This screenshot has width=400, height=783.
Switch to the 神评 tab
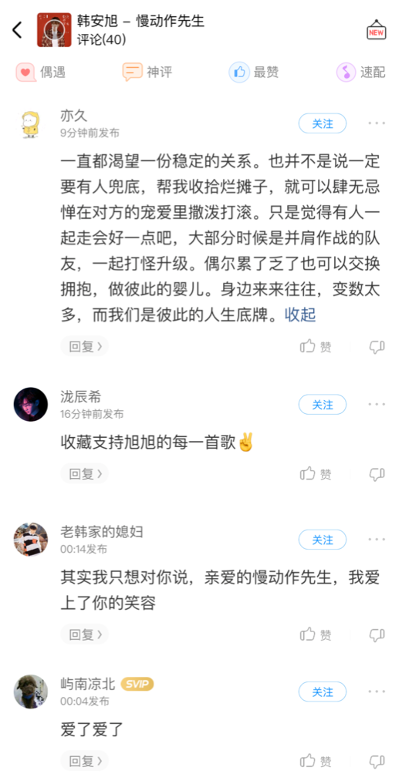(x=147, y=72)
